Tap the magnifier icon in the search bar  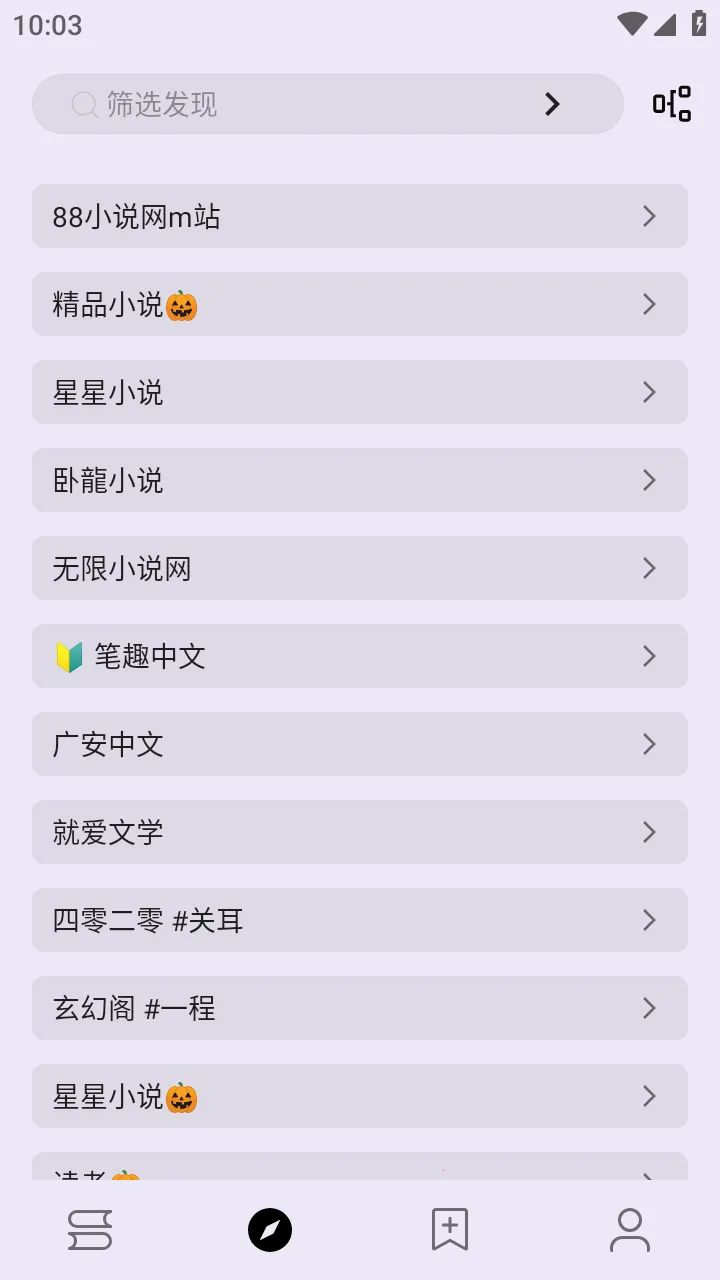click(x=85, y=104)
